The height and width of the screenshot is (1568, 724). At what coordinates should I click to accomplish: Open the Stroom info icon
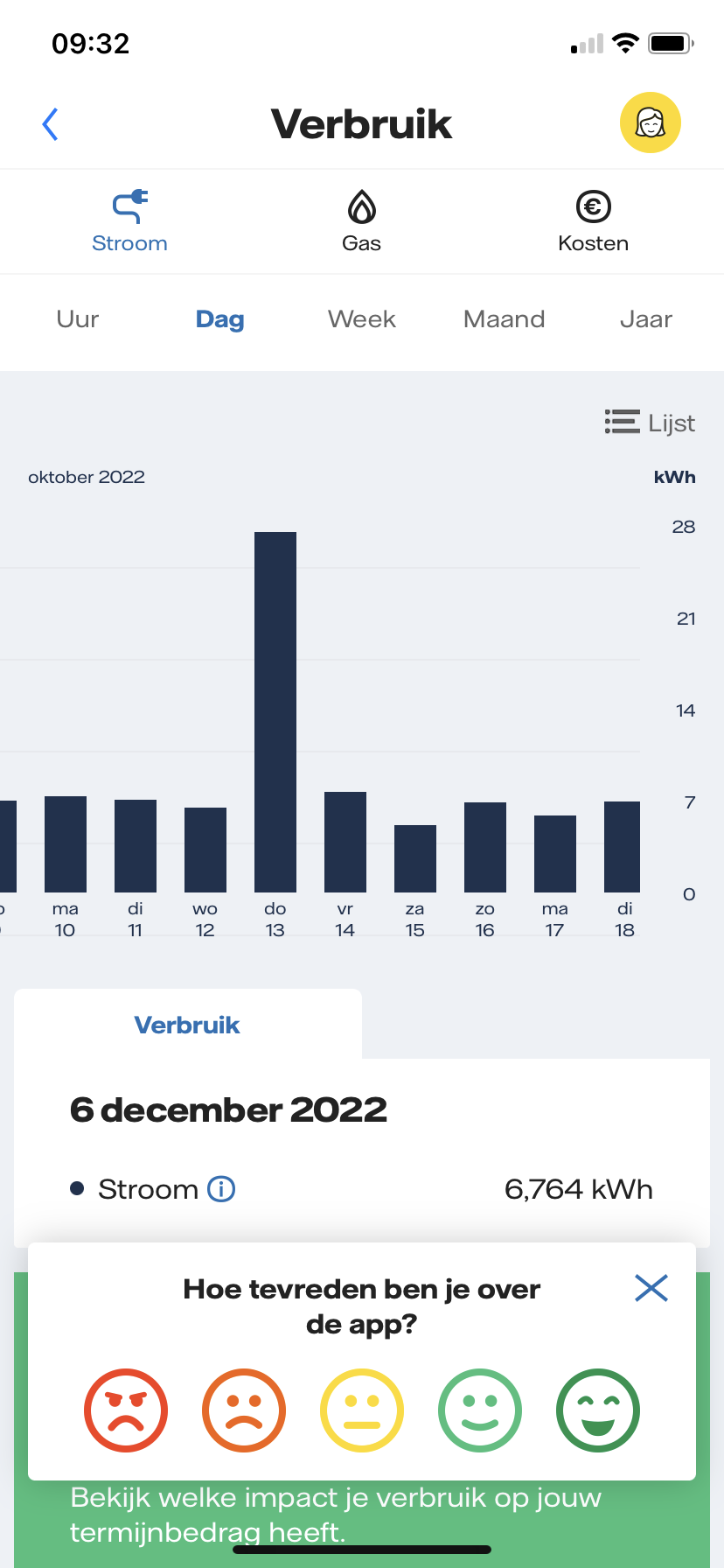(221, 1189)
